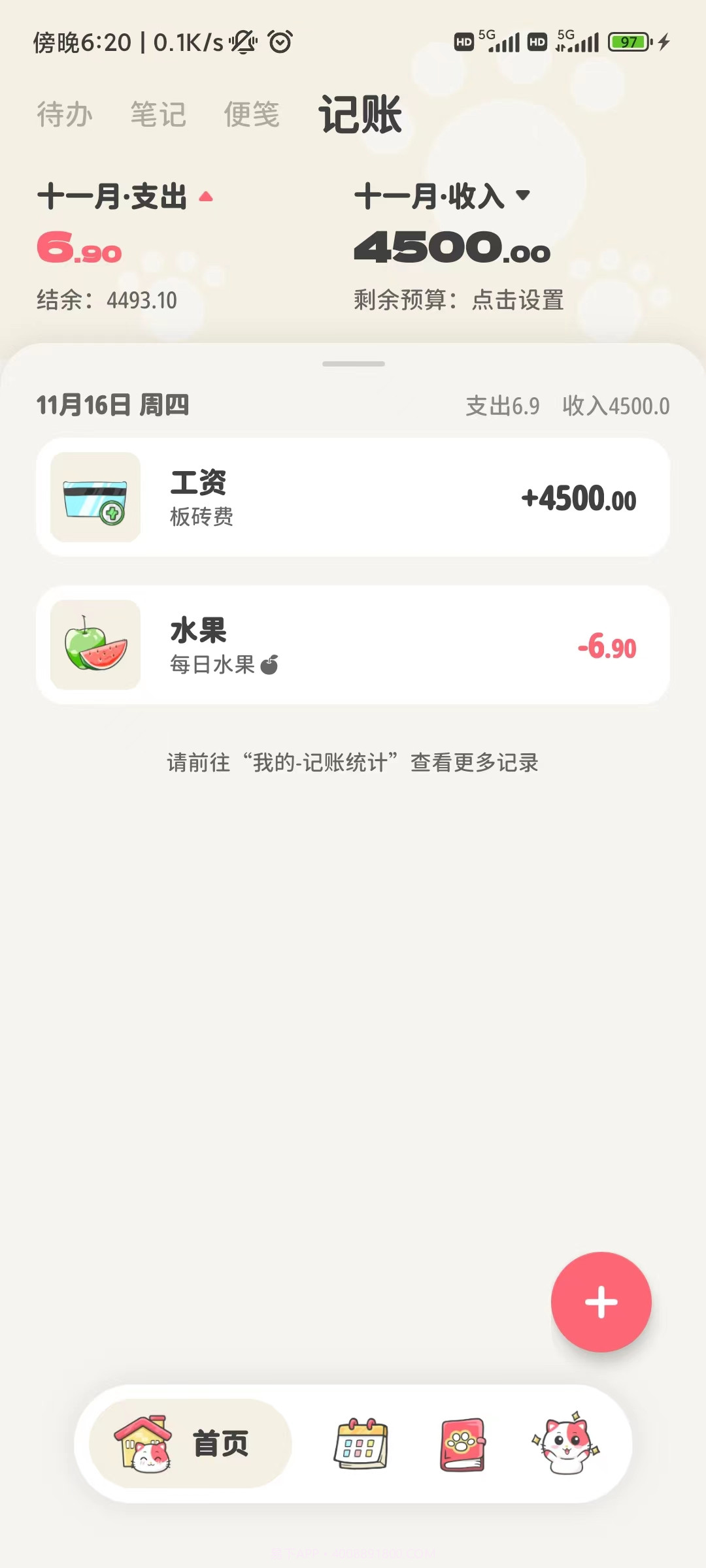Open the 工资 category card icon
This screenshot has height=1568, width=706.
click(x=94, y=498)
